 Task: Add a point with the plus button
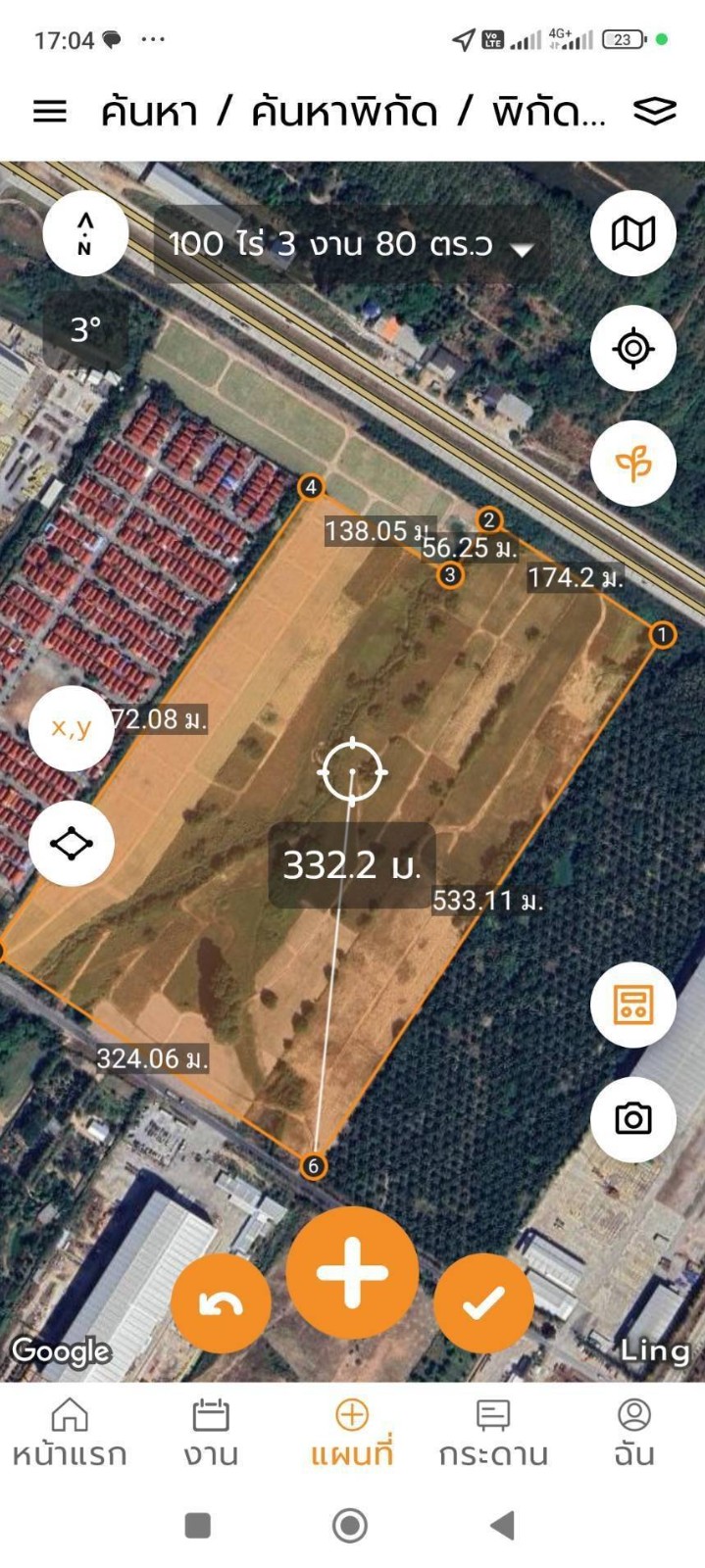[x=352, y=1273]
